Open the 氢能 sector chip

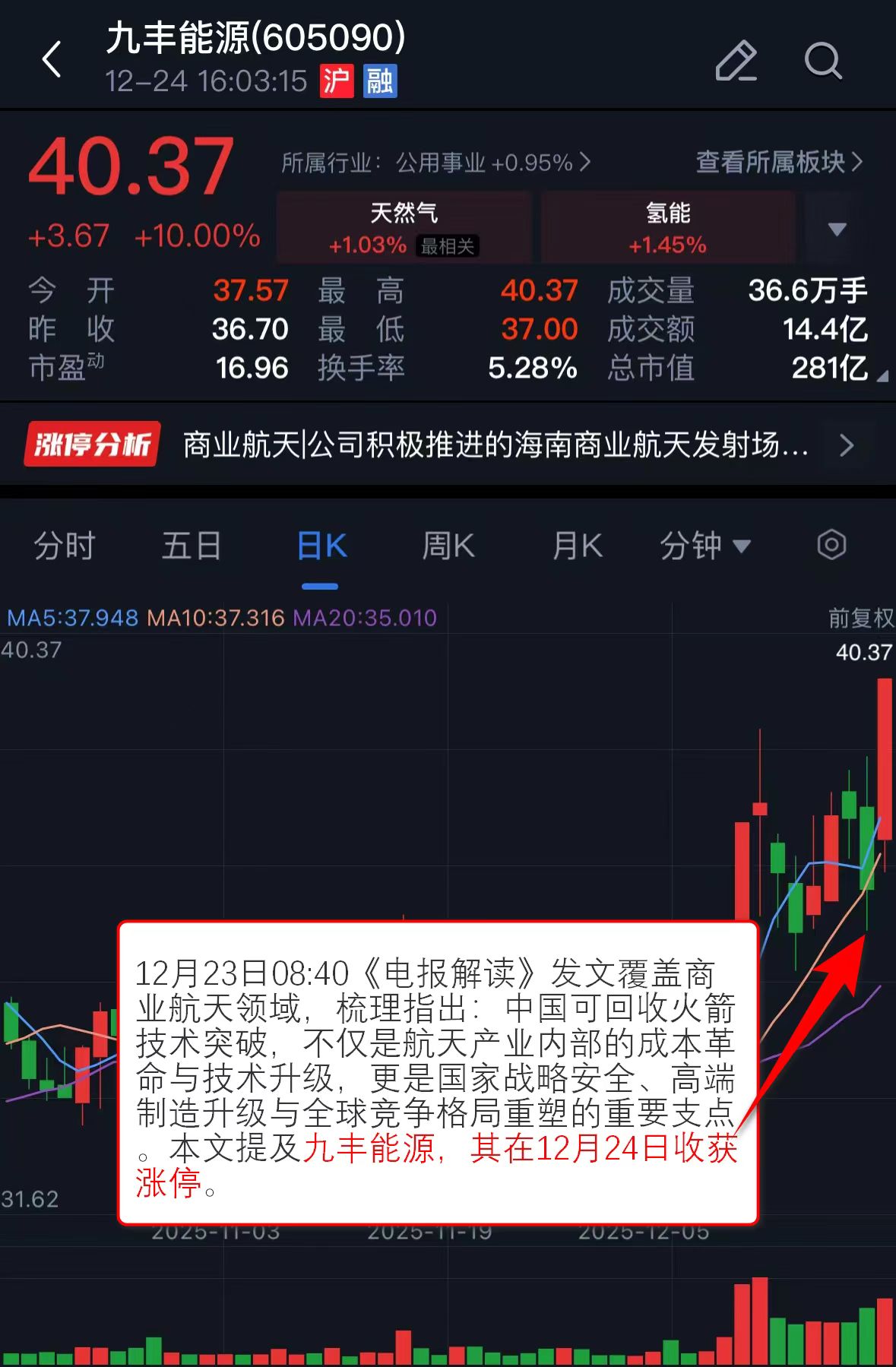tap(668, 227)
